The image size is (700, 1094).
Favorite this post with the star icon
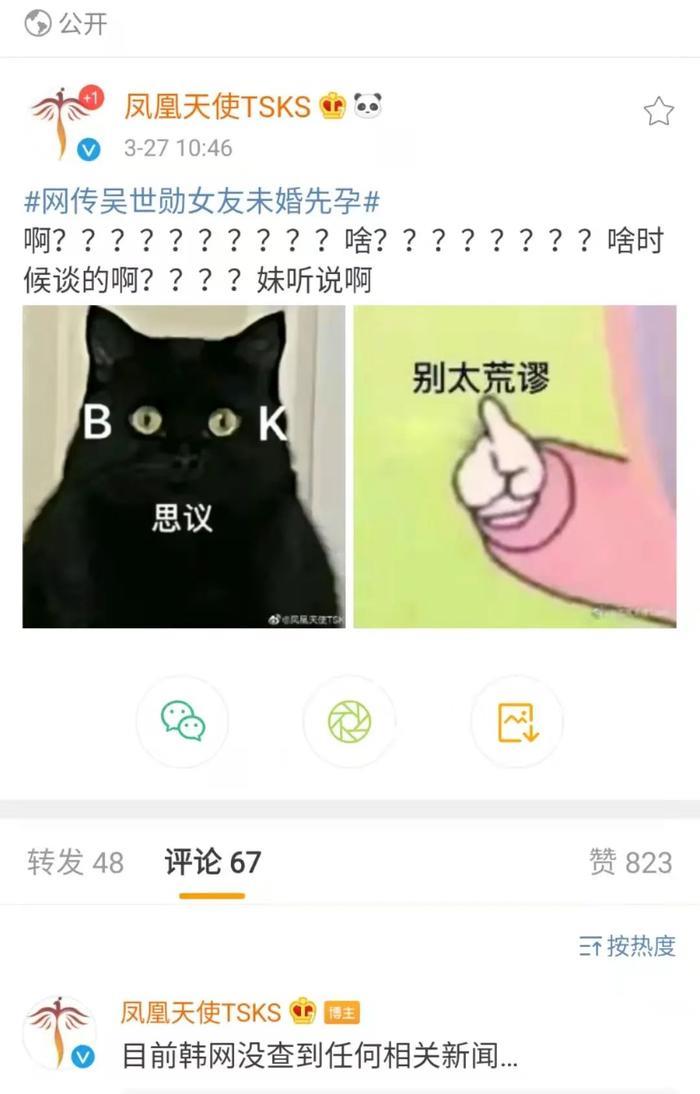(658, 111)
